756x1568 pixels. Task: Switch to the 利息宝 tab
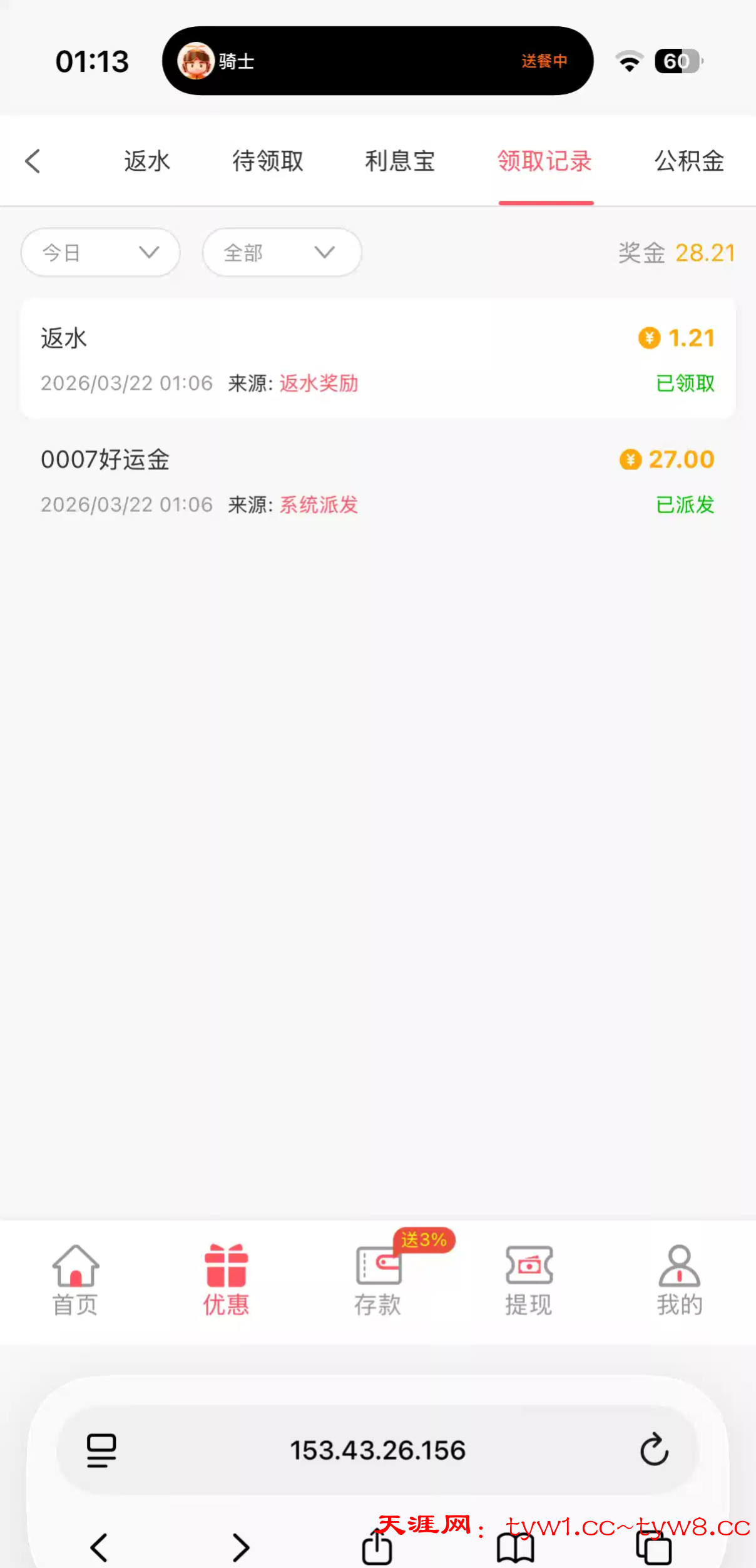coord(400,161)
